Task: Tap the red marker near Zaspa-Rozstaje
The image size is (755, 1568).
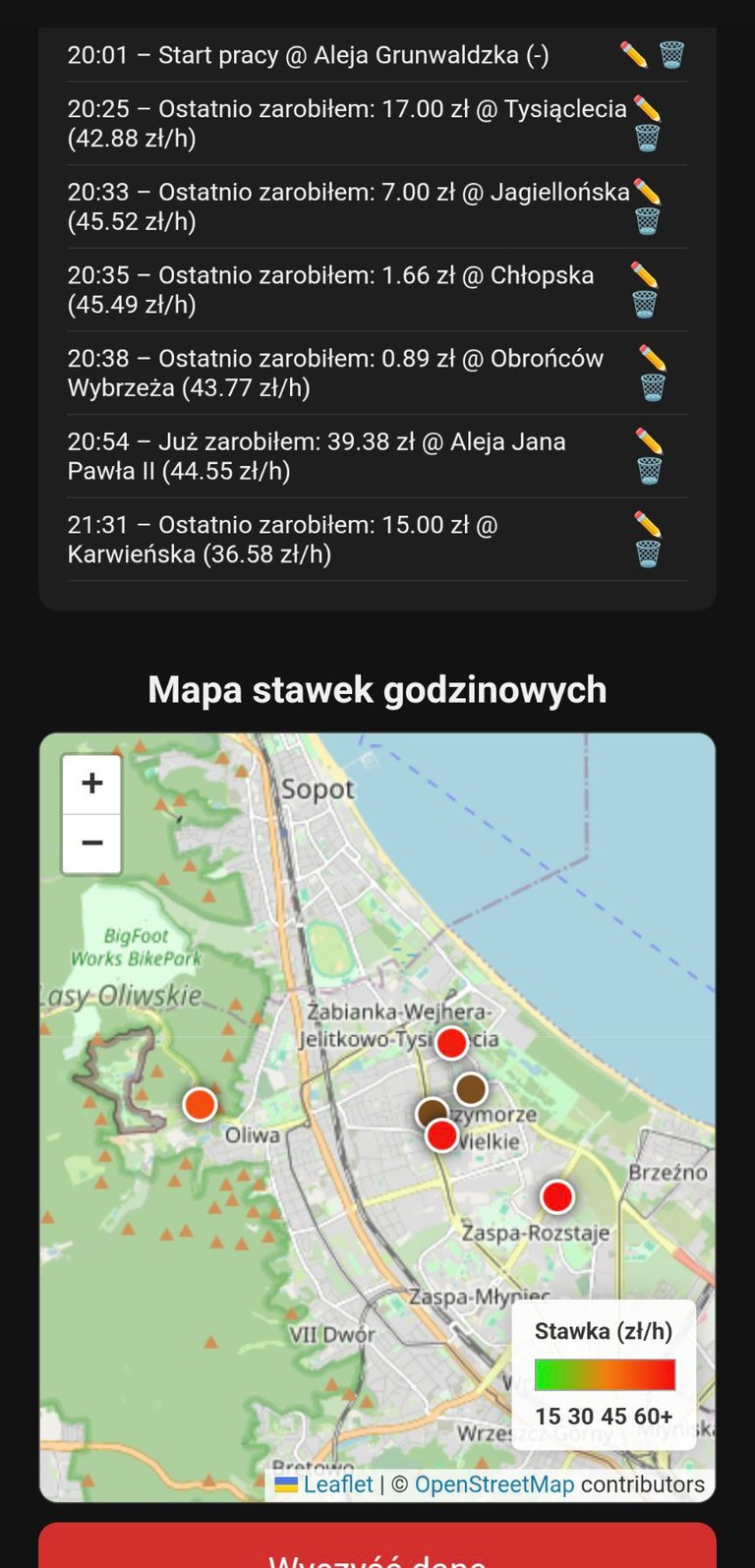Action: pyautogui.click(x=557, y=1197)
